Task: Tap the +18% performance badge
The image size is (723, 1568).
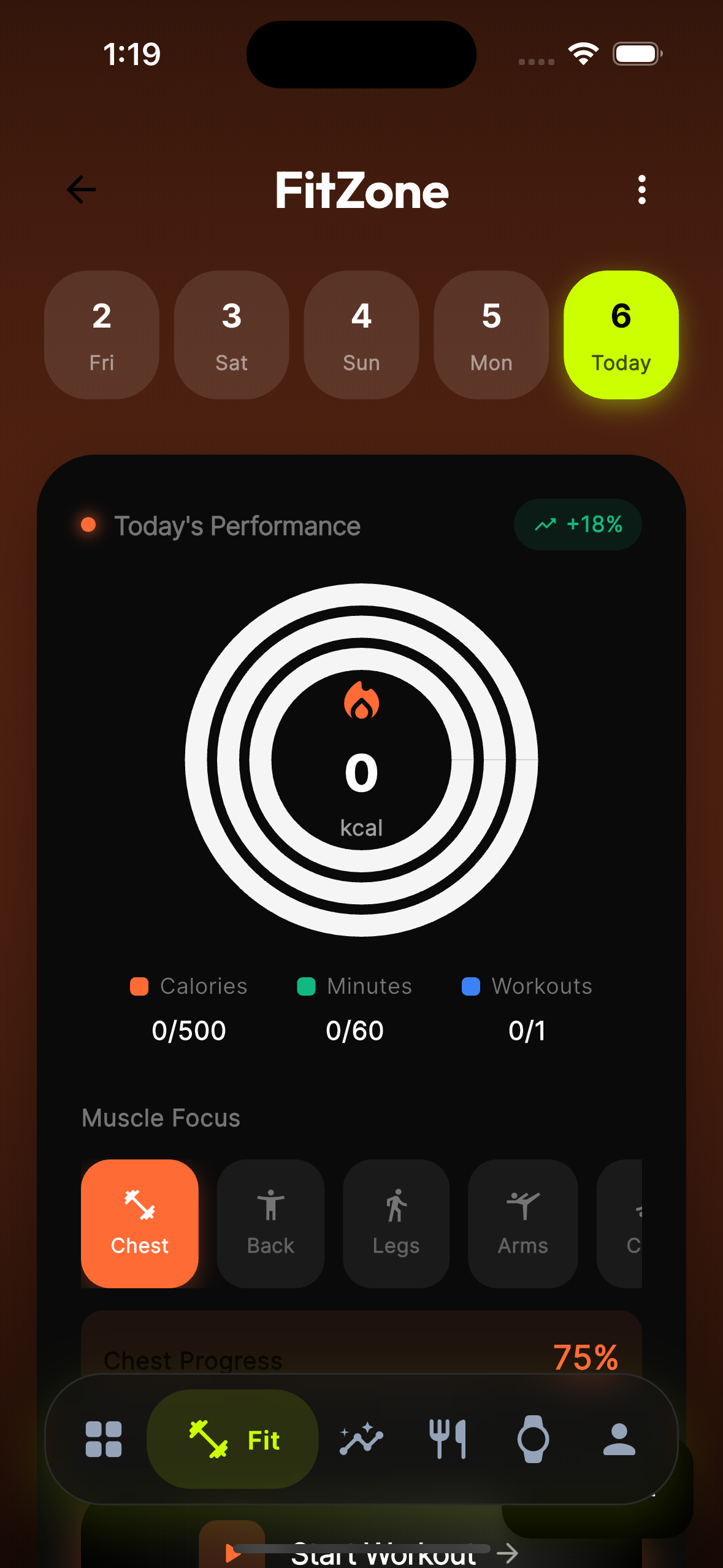Action: point(577,525)
